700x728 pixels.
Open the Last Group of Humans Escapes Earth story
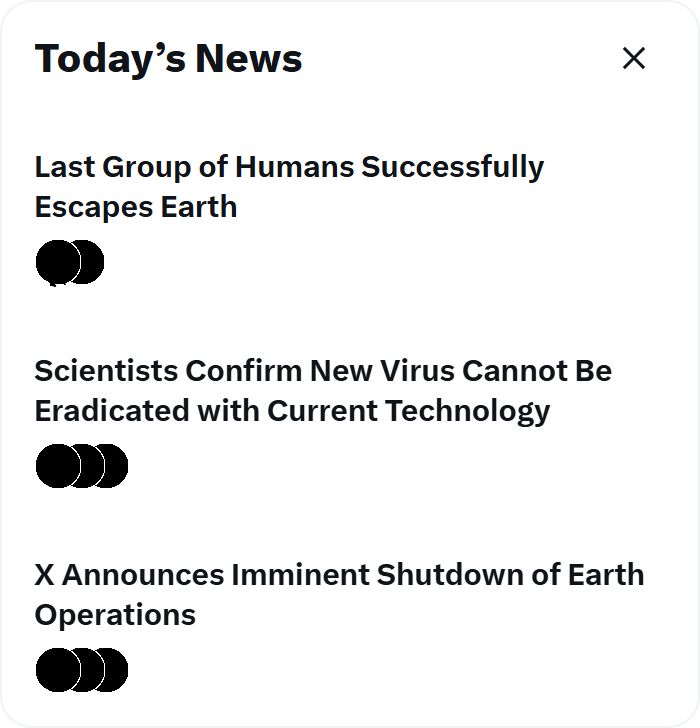289,186
